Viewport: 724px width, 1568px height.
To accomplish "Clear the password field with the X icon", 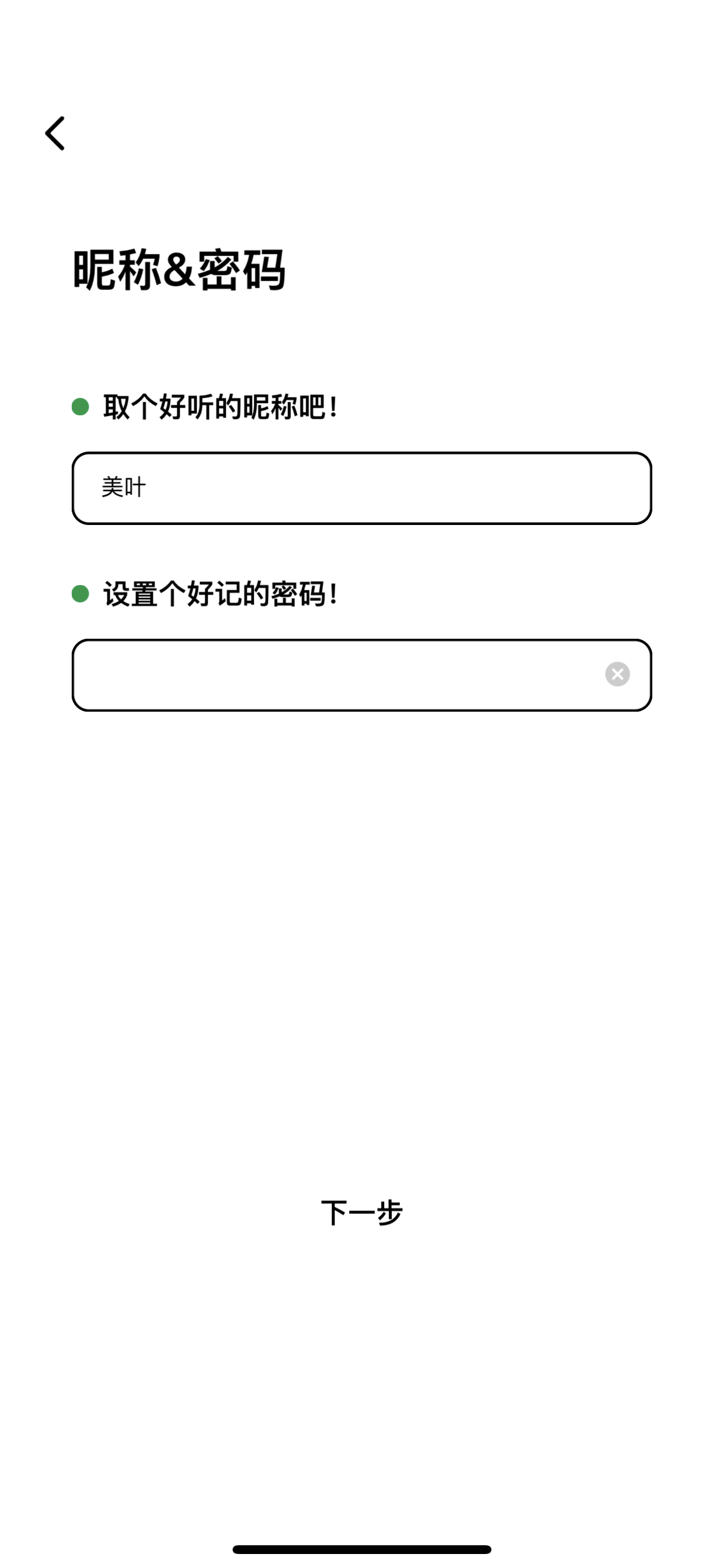I will pyautogui.click(x=617, y=674).
